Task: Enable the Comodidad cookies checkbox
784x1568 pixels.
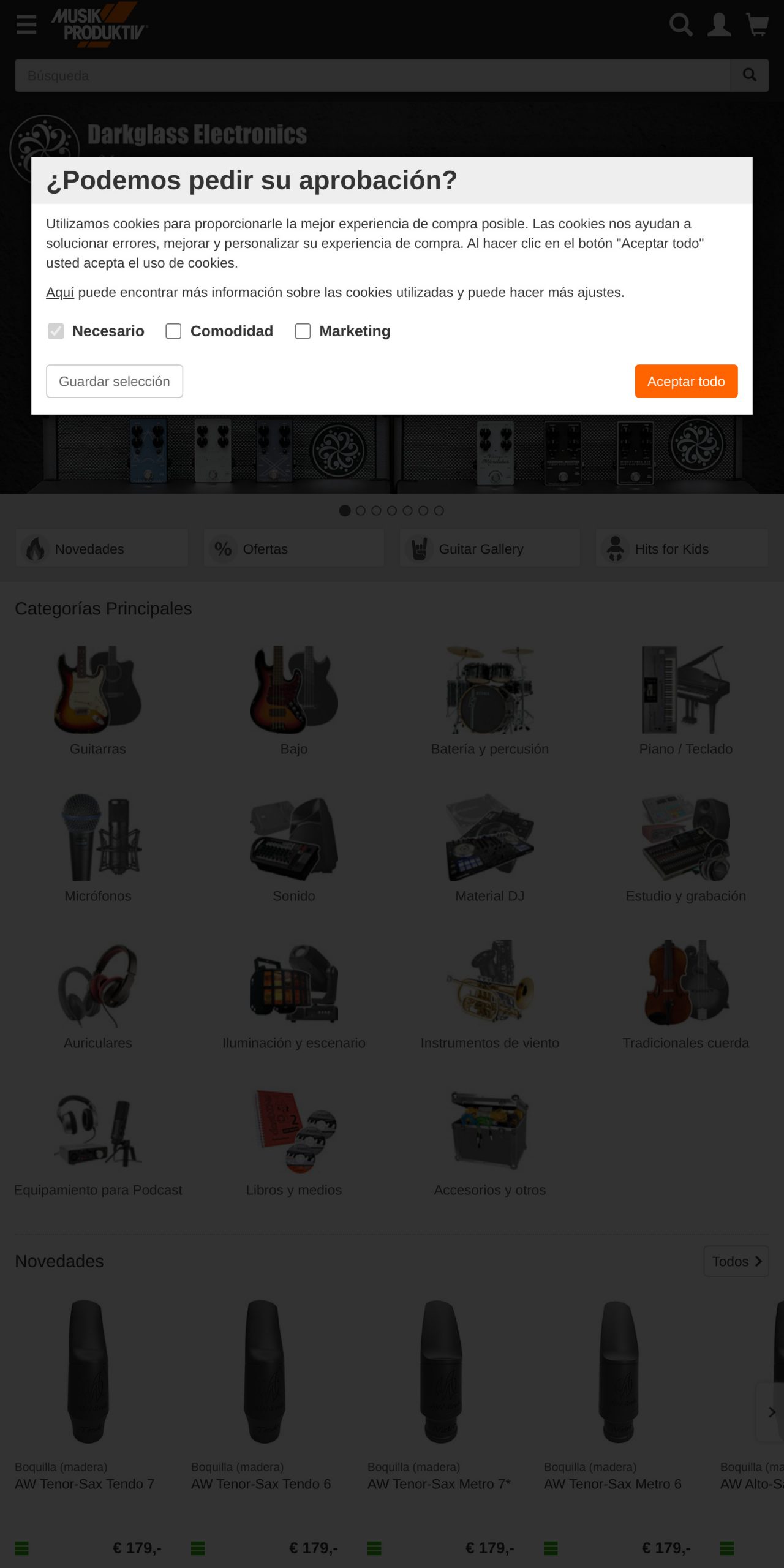Action: tap(173, 331)
